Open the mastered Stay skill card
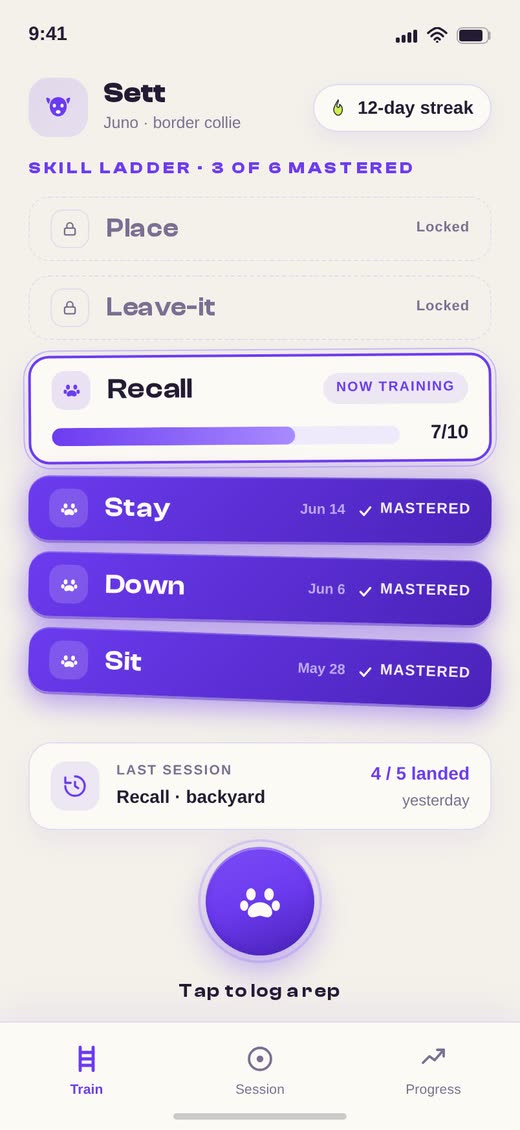This screenshot has width=520, height=1130. point(260,509)
